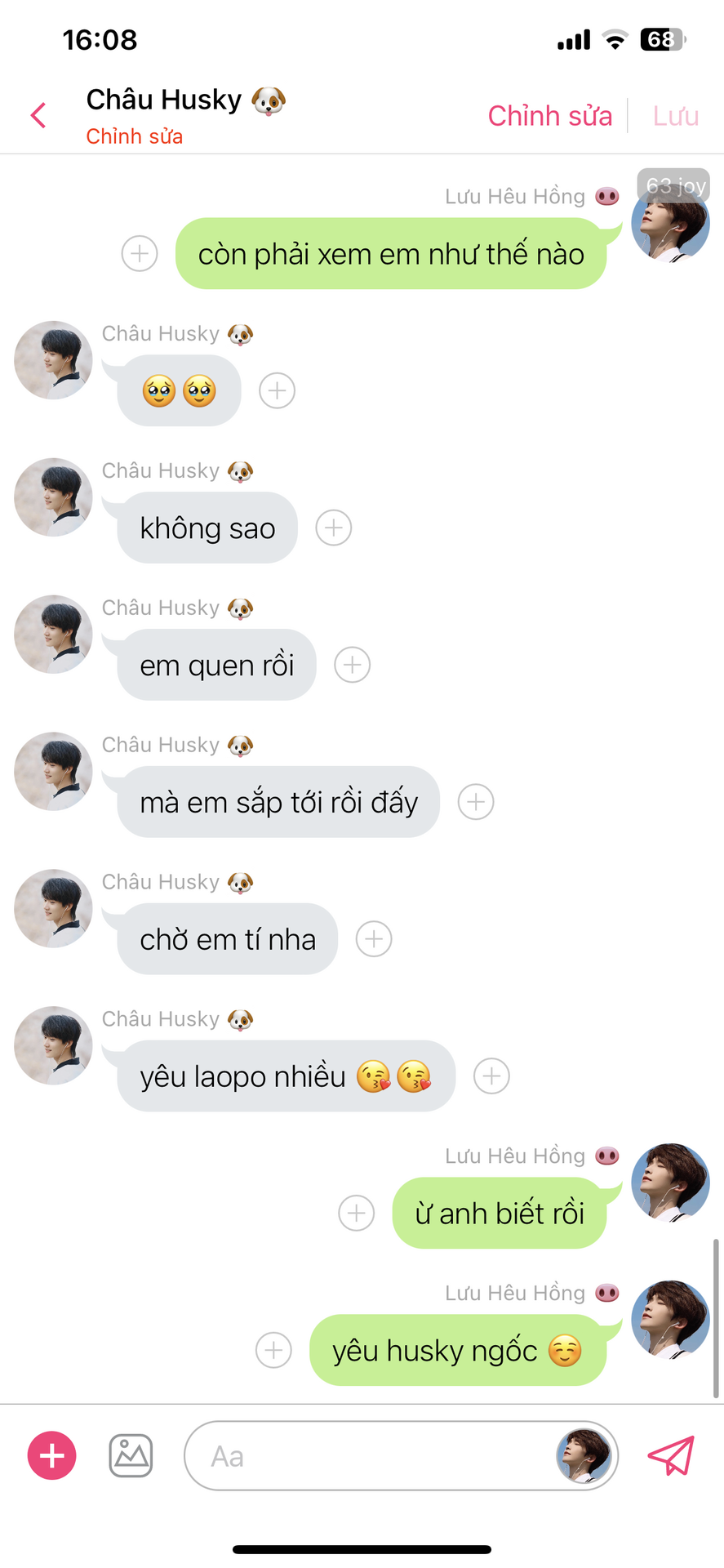This screenshot has width=724, height=1568.
Task: Tap the pink add button at bottom left
Action: [x=52, y=1455]
